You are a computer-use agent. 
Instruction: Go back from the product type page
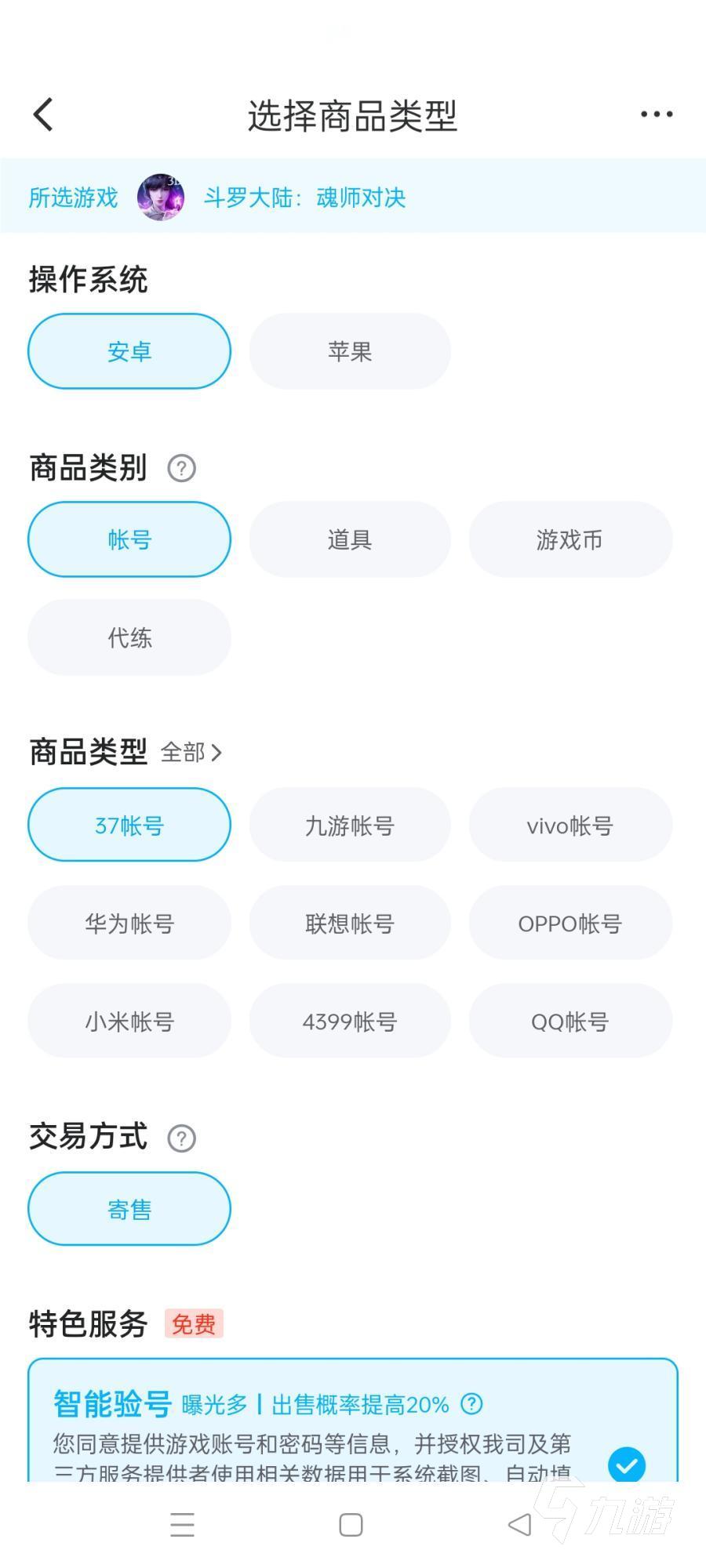click(44, 114)
